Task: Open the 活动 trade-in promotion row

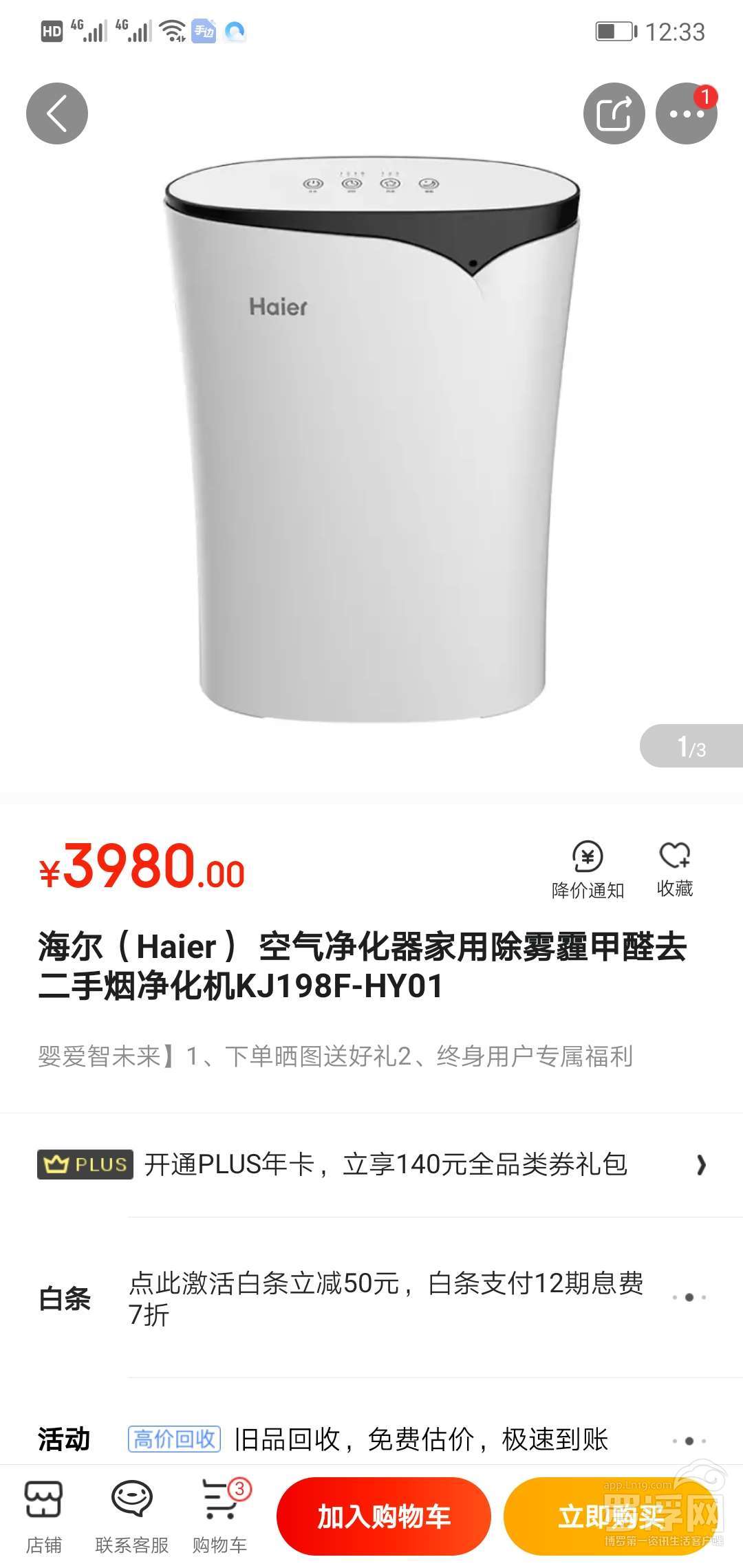Action: [x=371, y=1439]
